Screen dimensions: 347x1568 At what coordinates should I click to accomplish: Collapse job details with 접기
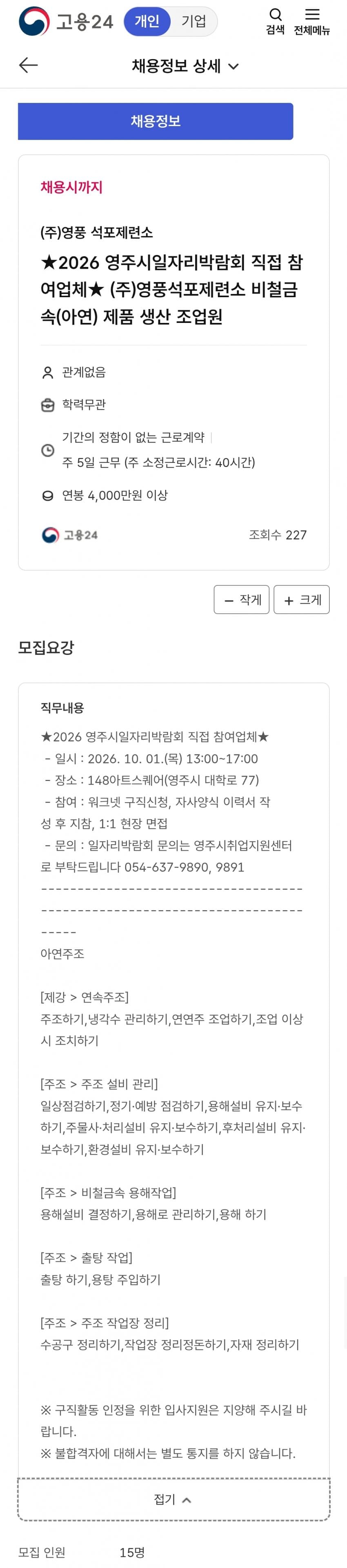click(173, 1500)
